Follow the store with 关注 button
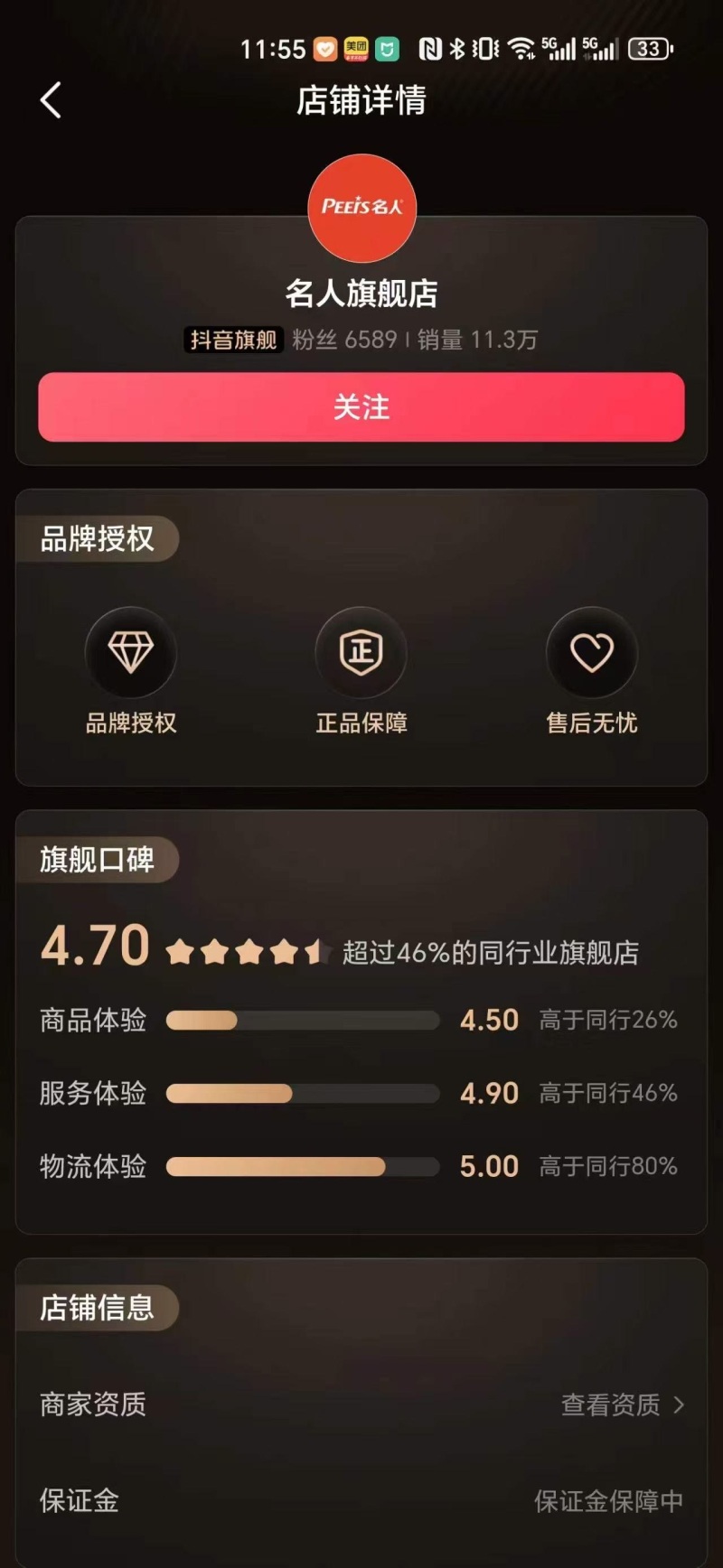This screenshot has width=723, height=1568. point(361,407)
